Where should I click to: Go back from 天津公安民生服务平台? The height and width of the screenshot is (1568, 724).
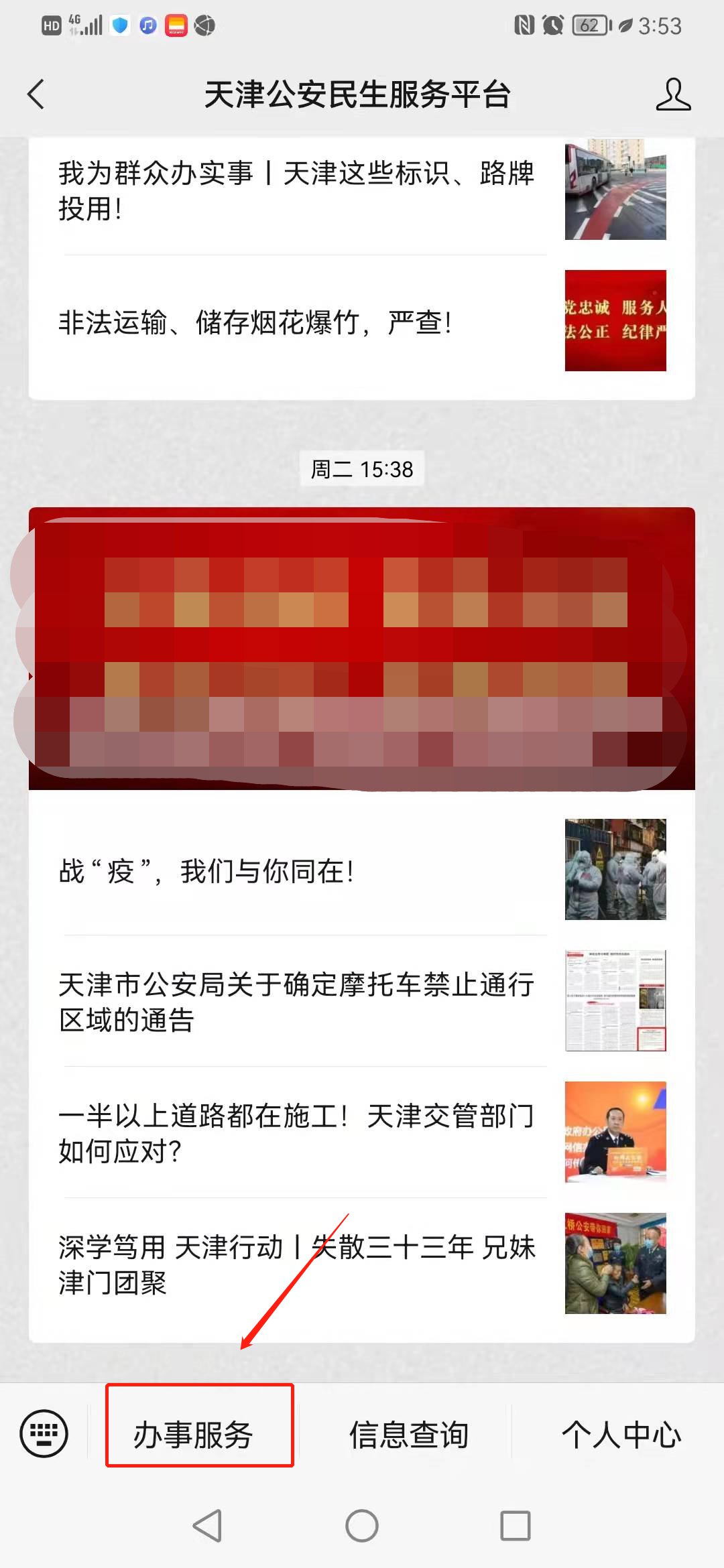(37, 94)
